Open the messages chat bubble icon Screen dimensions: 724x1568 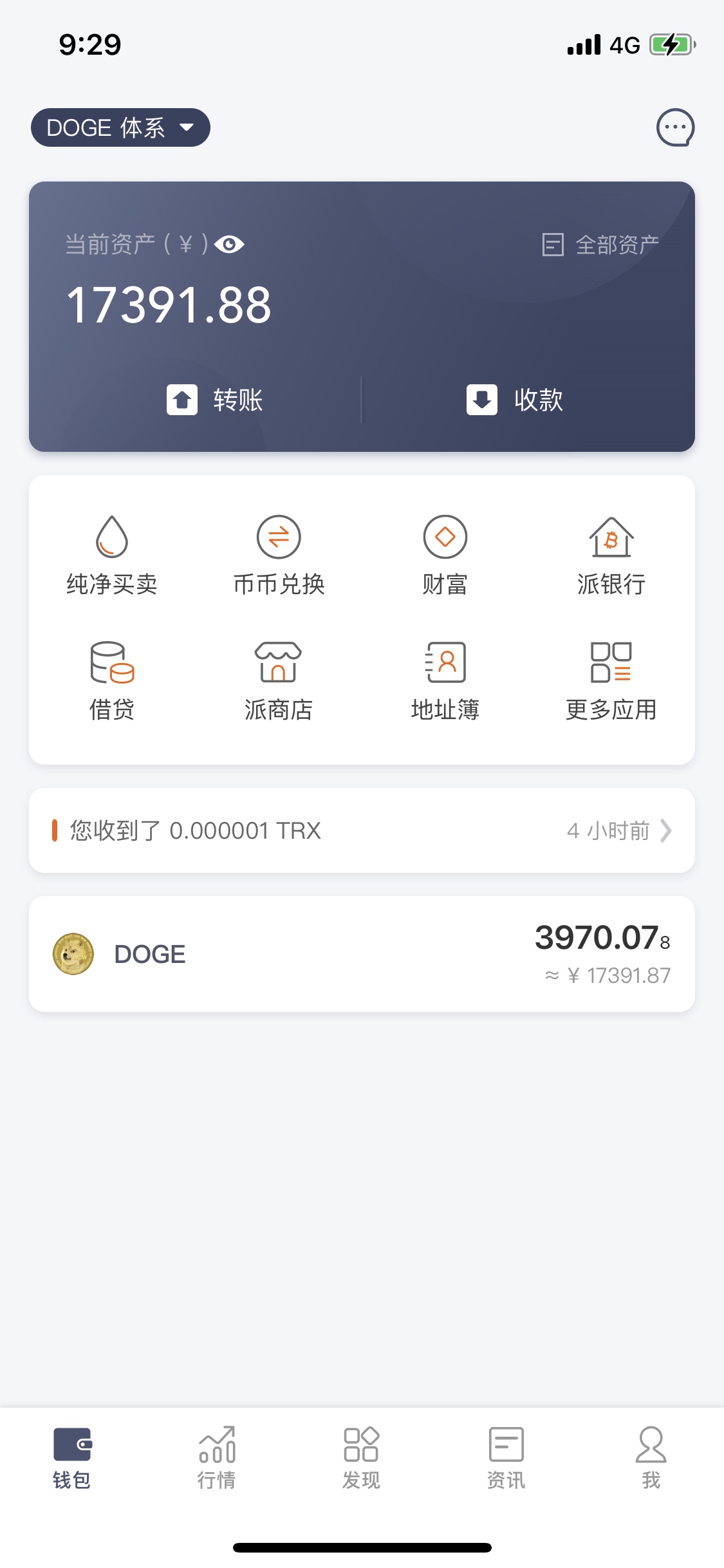[675, 127]
